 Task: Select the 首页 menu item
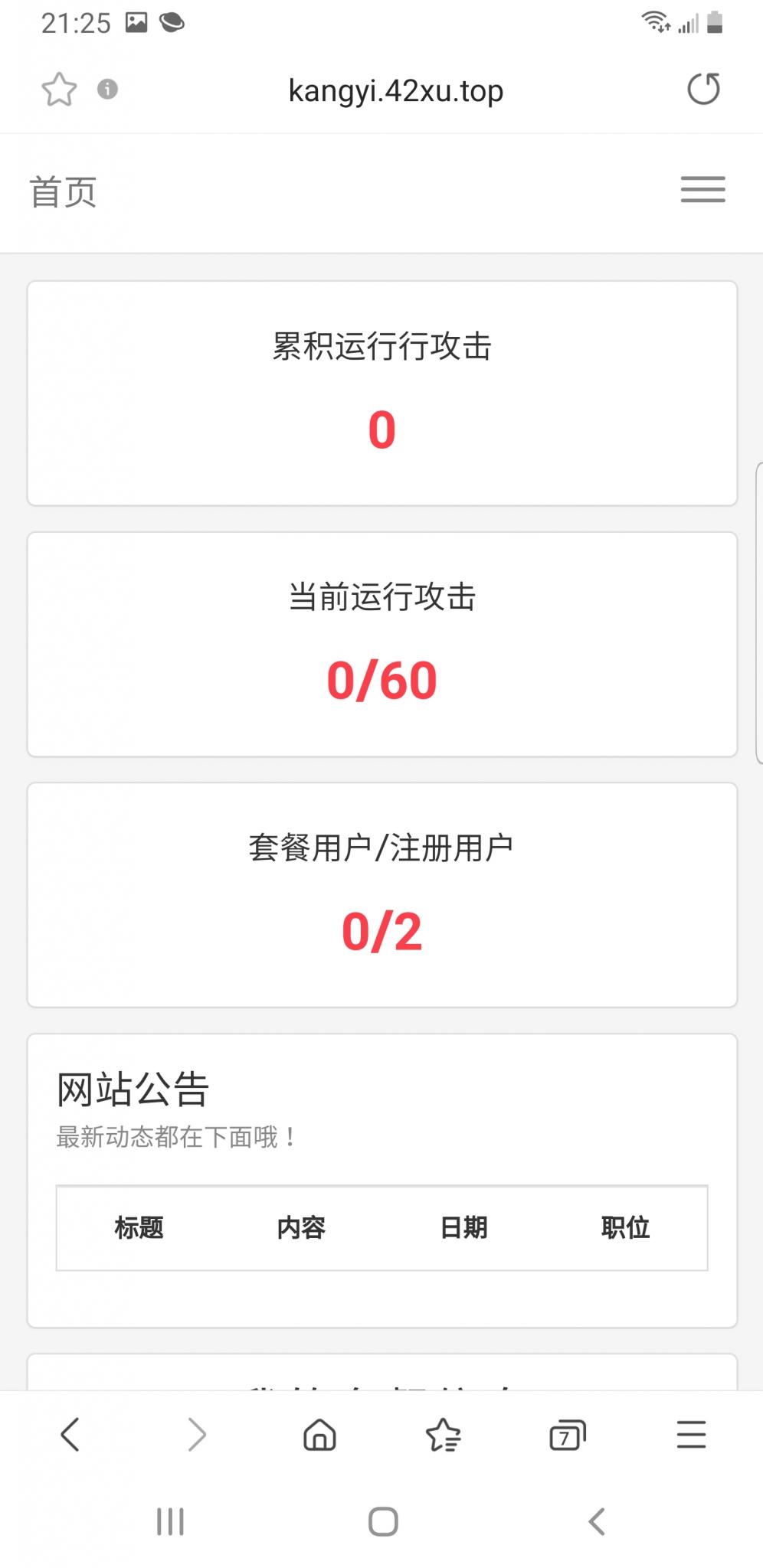[62, 192]
